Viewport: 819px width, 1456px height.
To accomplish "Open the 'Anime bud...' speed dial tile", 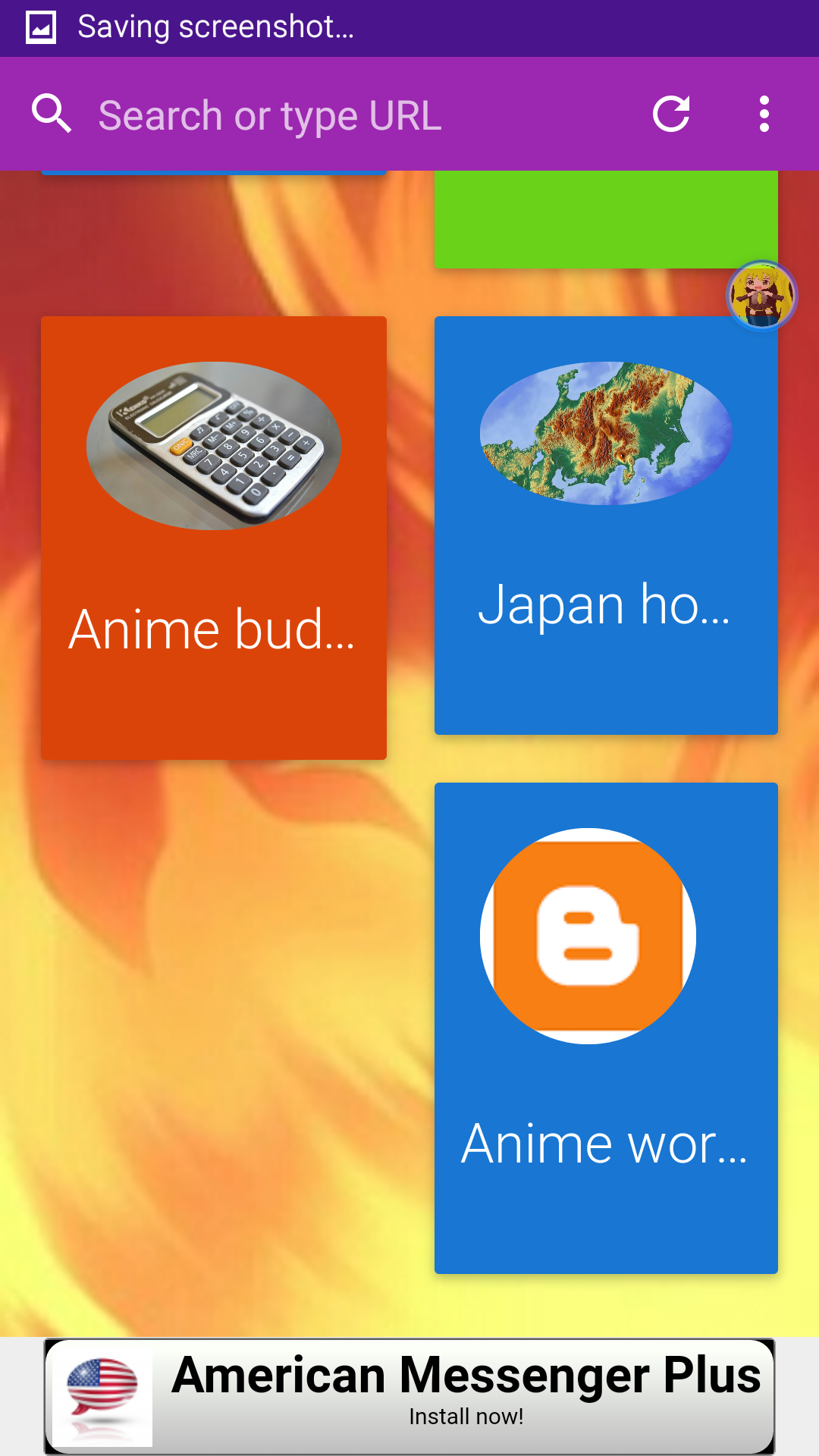I will point(214,538).
